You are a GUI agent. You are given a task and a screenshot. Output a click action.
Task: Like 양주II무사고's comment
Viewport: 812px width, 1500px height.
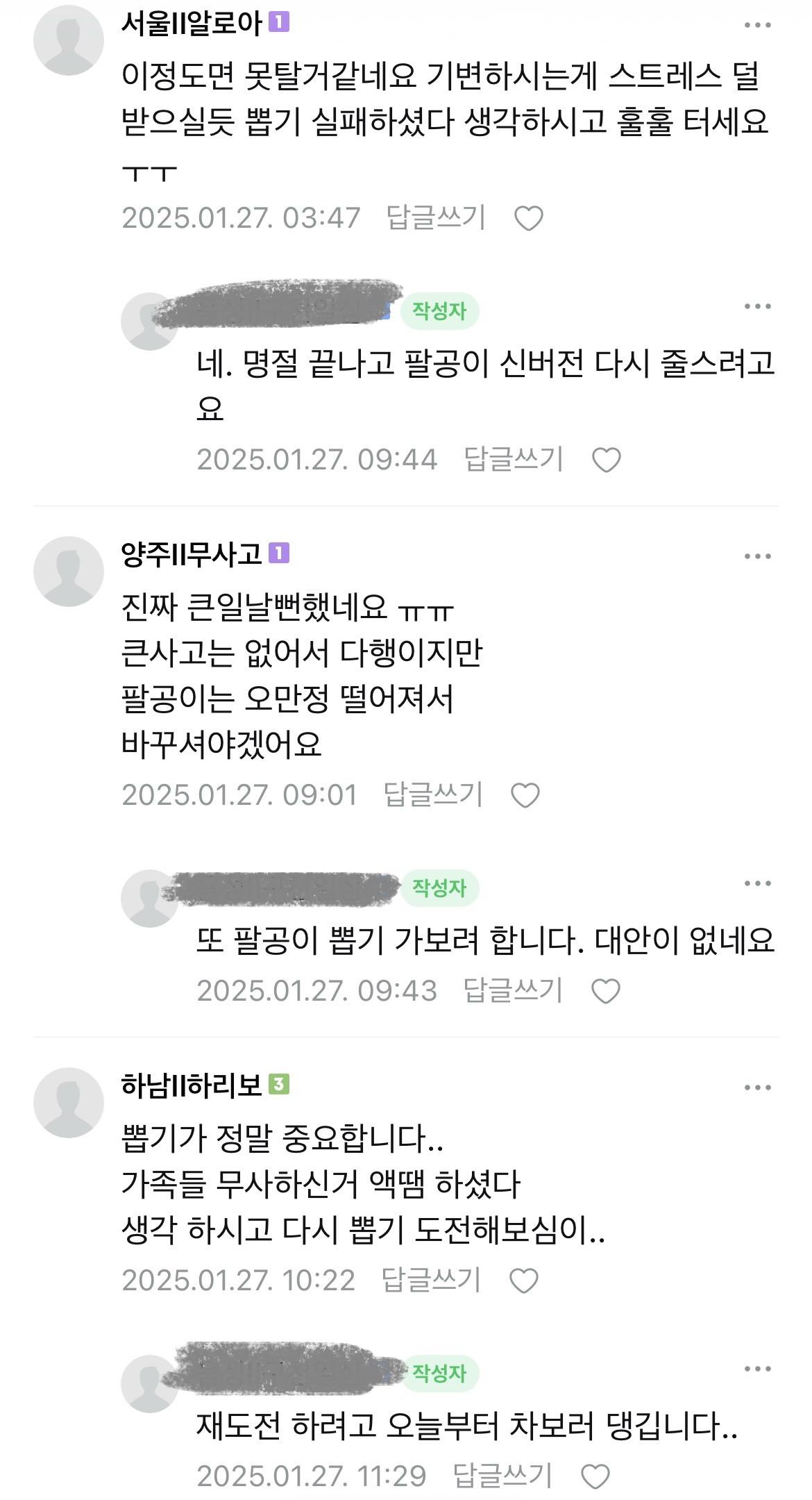pyautogui.click(x=525, y=795)
